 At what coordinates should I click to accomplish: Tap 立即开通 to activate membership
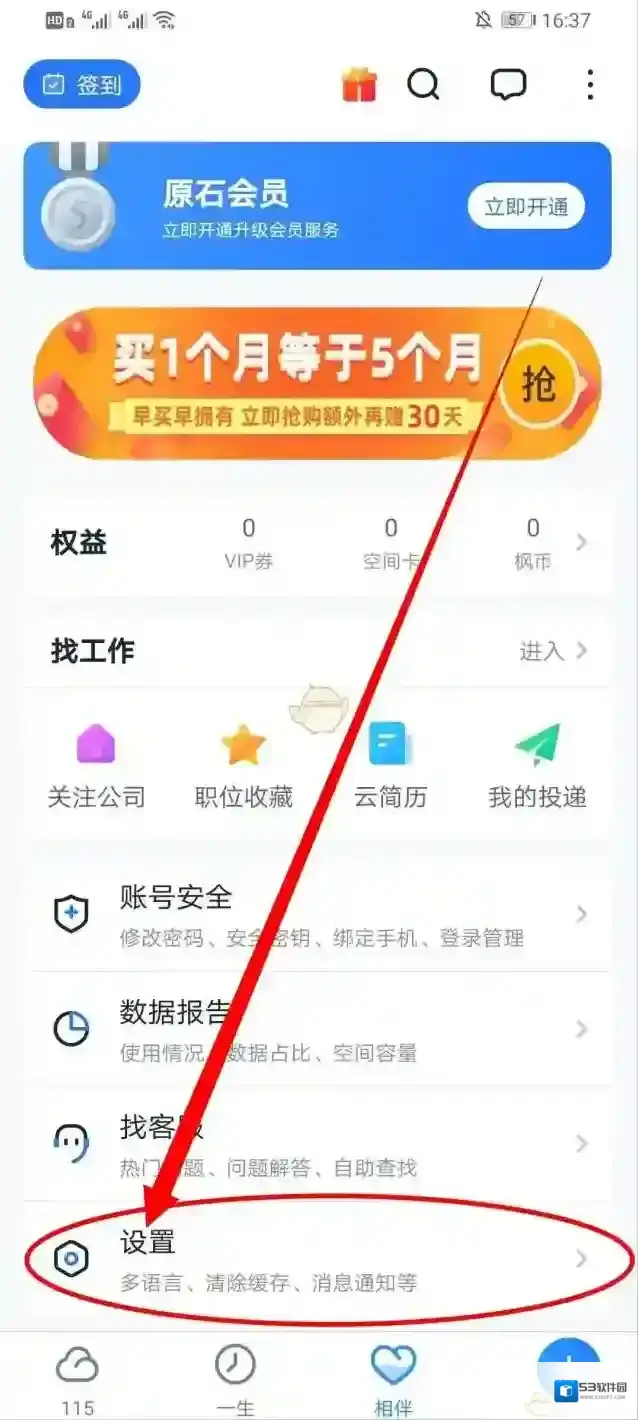pos(526,207)
